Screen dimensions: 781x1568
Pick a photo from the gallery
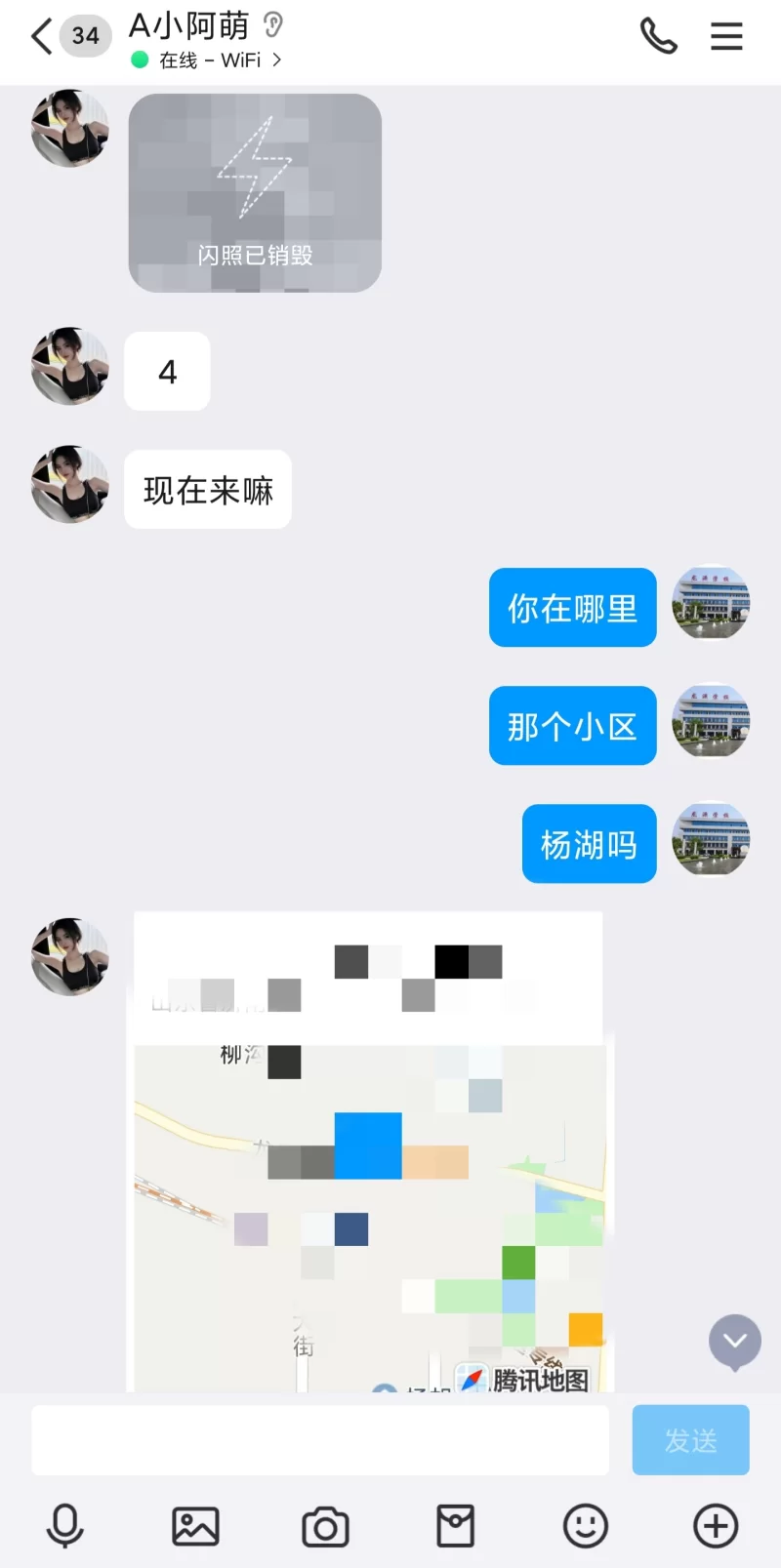[195, 1526]
